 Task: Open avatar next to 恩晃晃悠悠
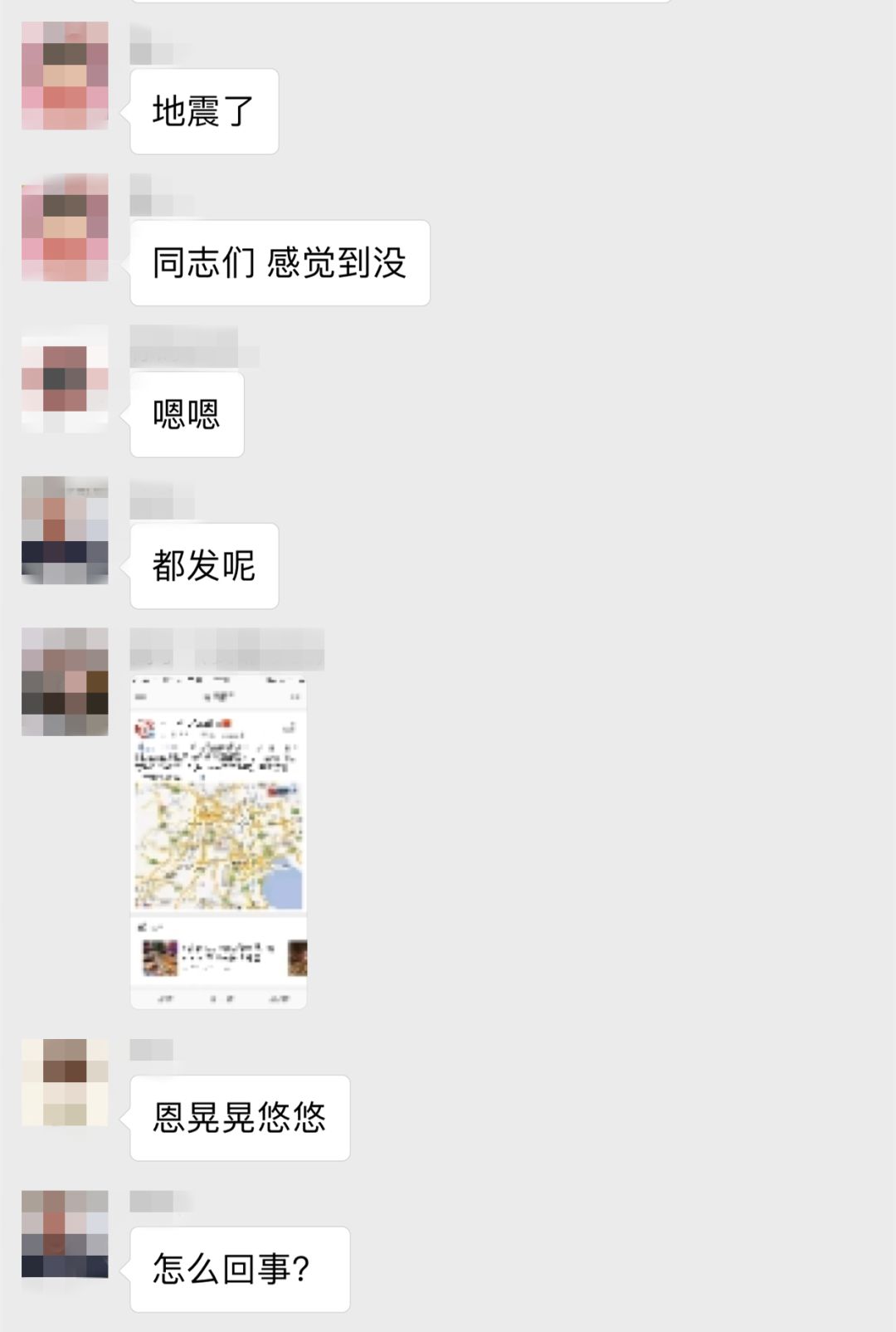65,1082
